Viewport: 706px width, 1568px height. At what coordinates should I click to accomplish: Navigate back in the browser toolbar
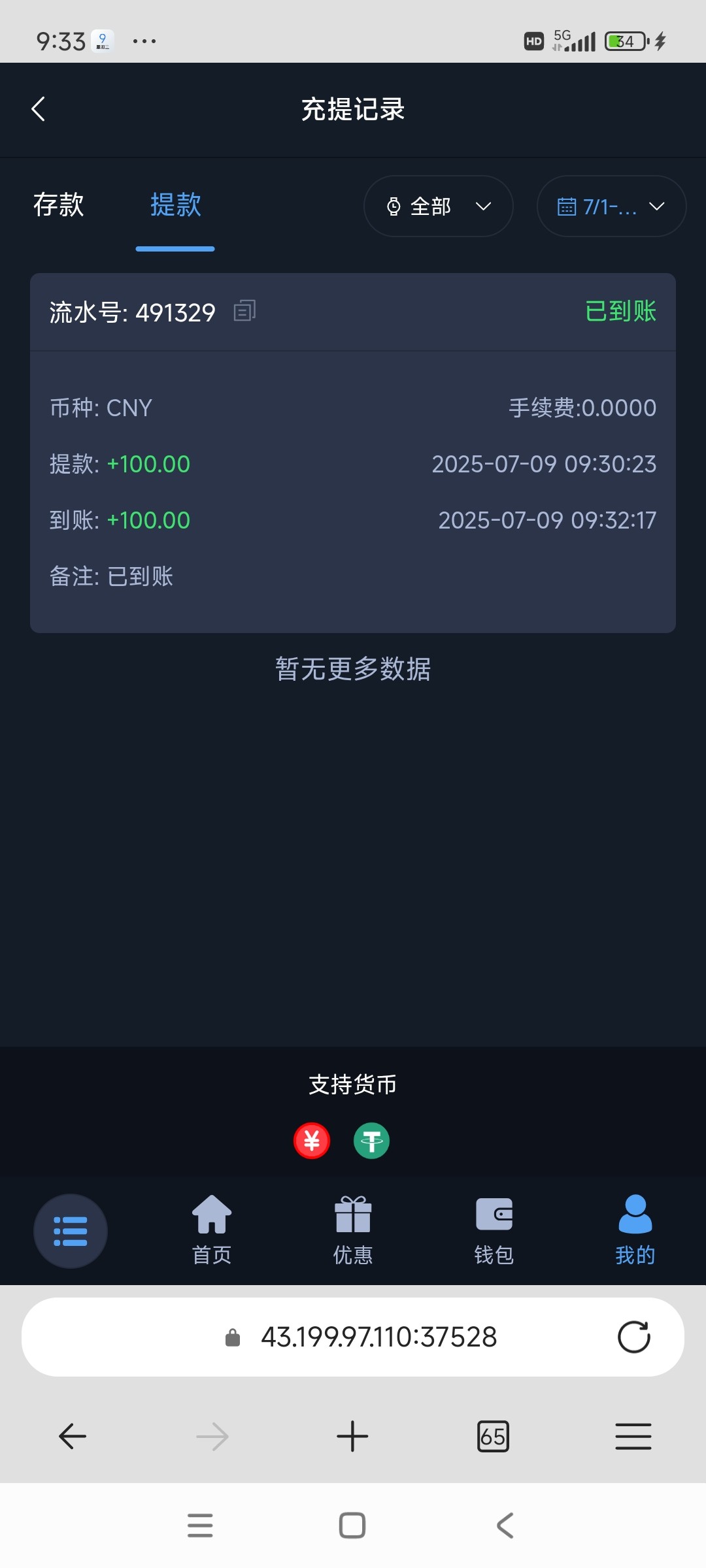[x=72, y=1436]
